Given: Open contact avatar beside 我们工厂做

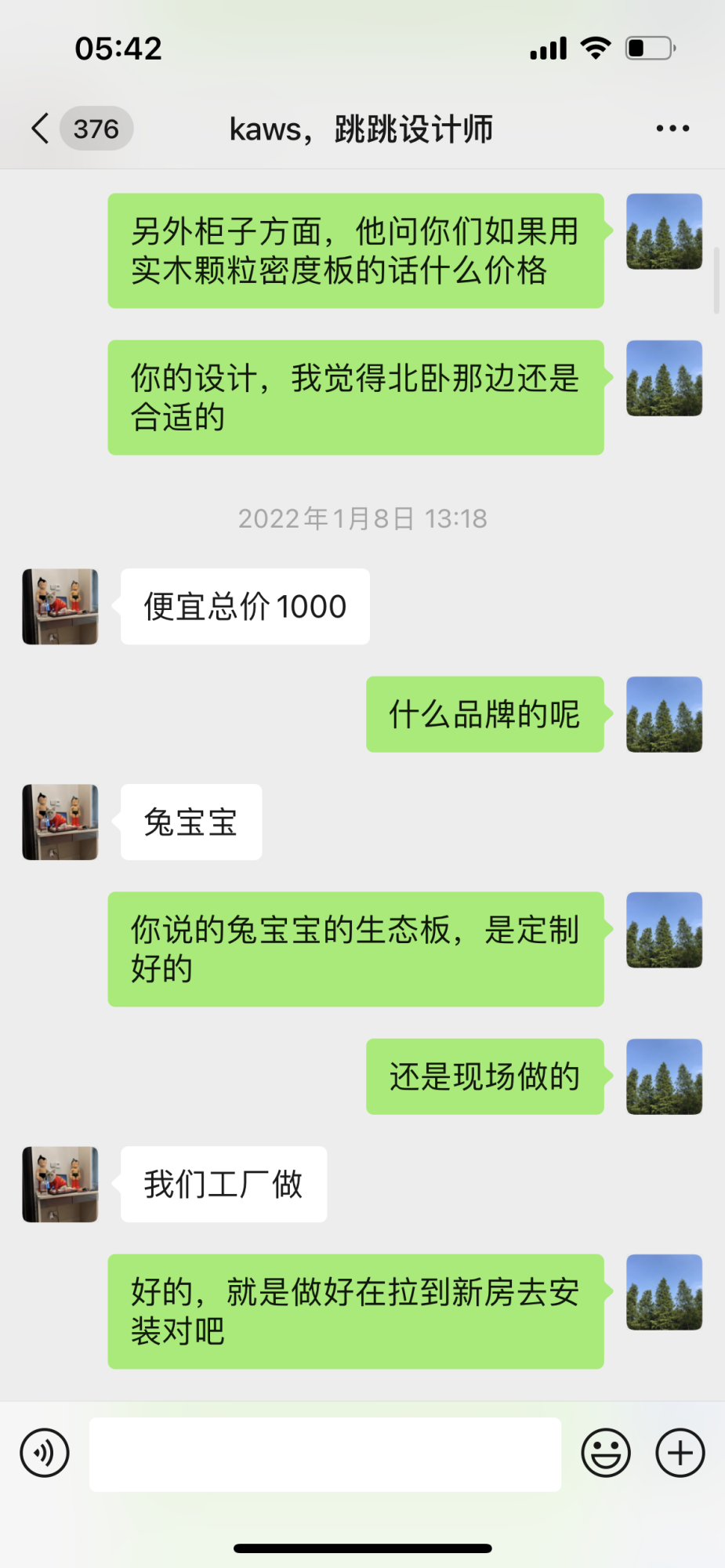Looking at the screenshot, I should click(60, 1185).
